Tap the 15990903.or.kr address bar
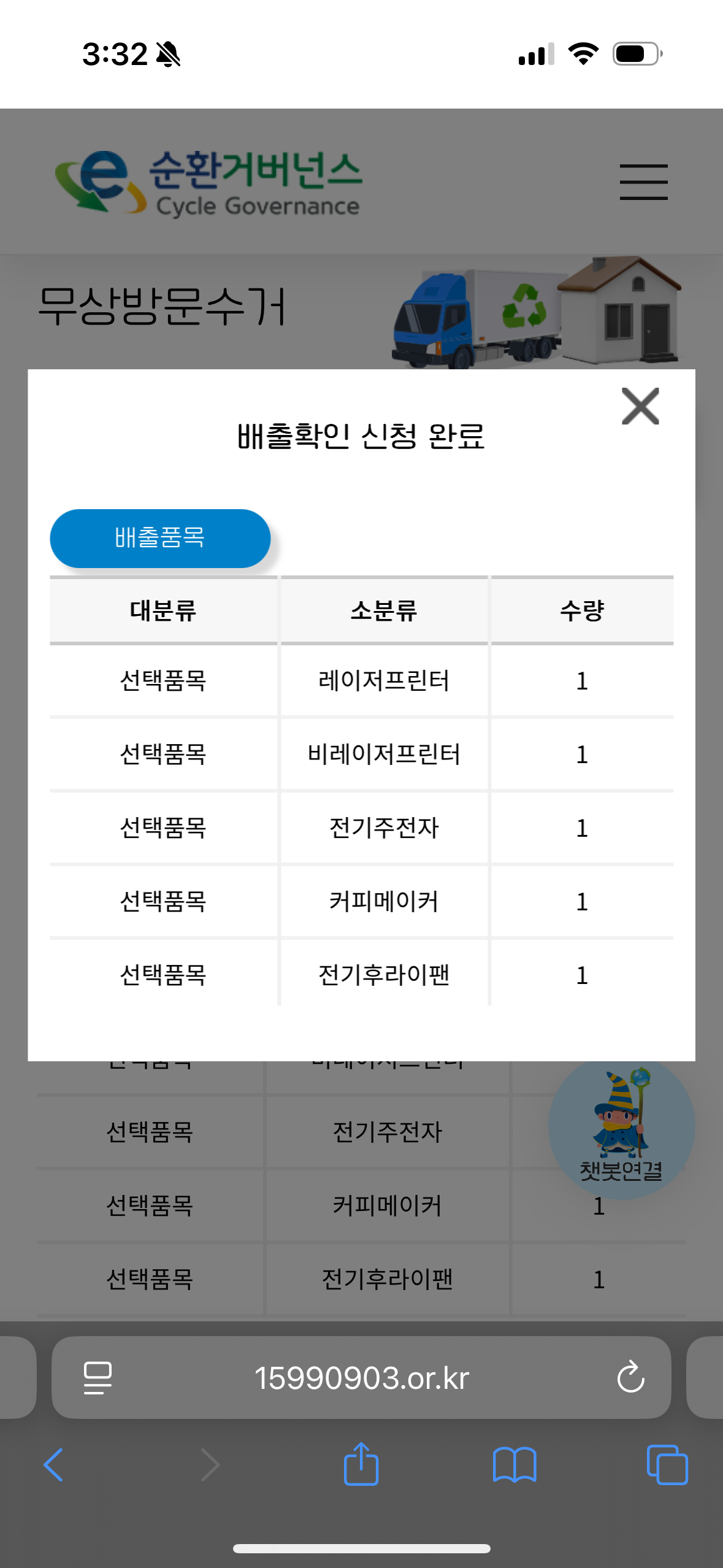Image resolution: width=723 pixels, height=1568 pixels. click(362, 1378)
